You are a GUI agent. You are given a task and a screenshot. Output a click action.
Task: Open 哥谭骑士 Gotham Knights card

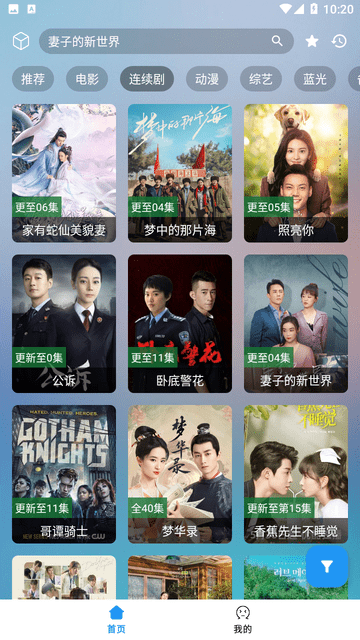coord(64,474)
